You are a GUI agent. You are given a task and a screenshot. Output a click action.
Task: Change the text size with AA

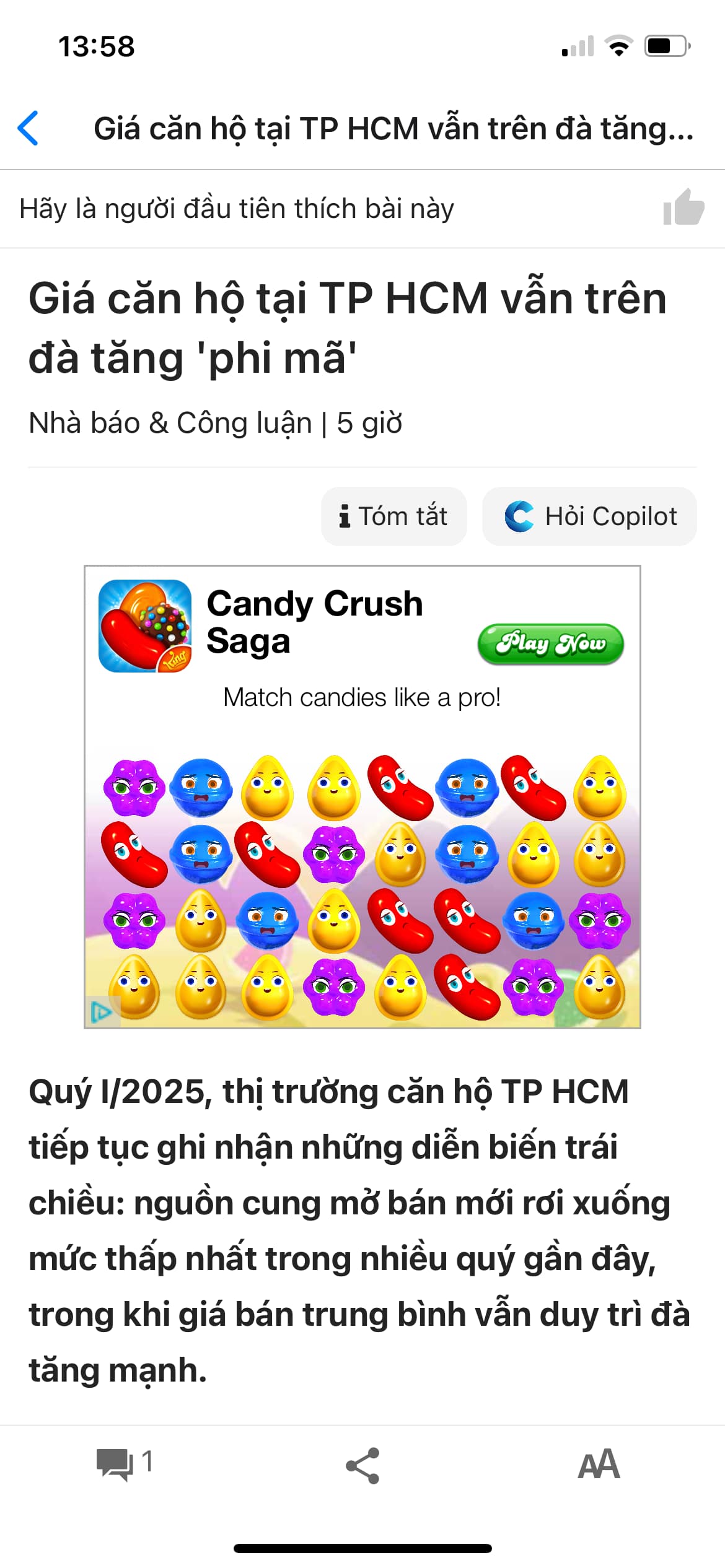click(598, 1465)
